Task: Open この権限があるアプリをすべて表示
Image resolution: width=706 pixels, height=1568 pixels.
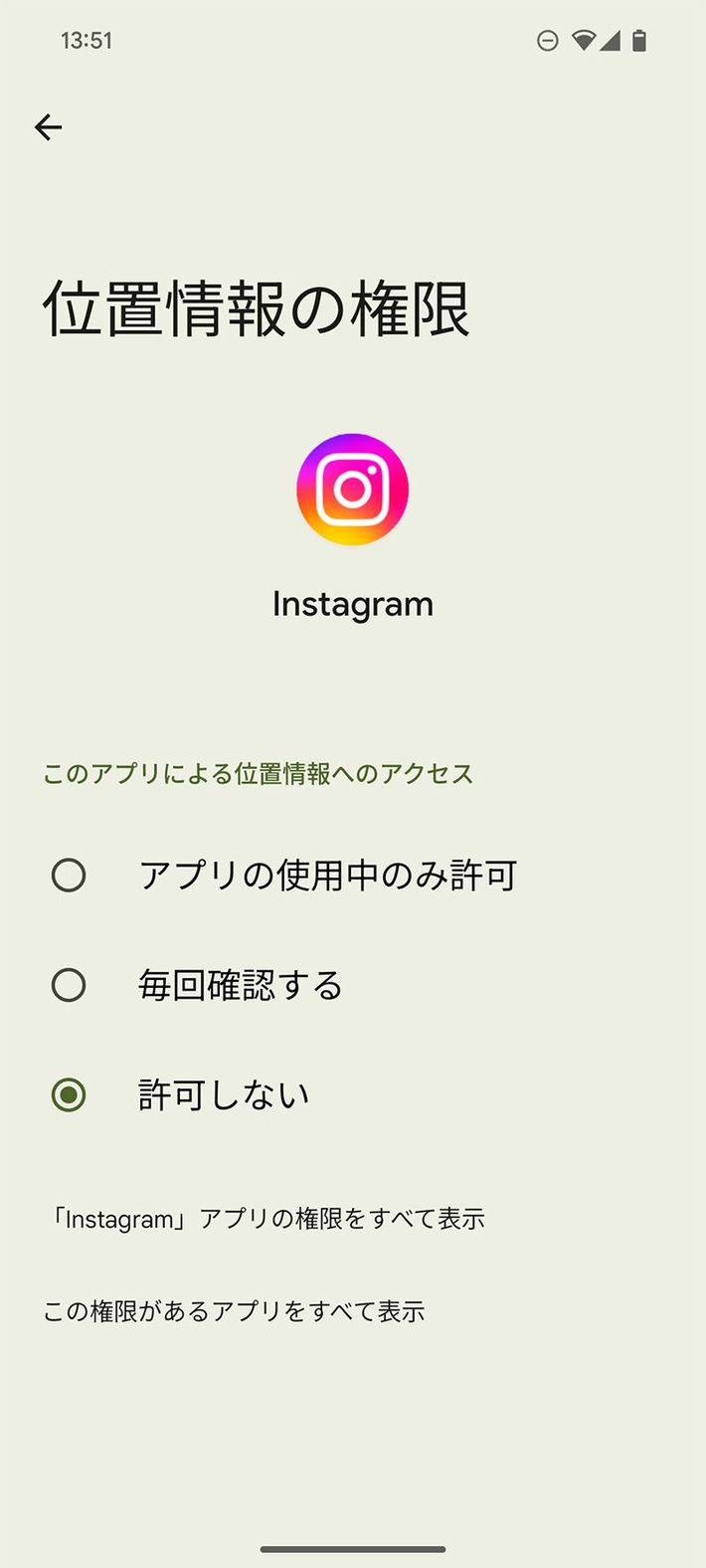Action: (x=235, y=1311)
